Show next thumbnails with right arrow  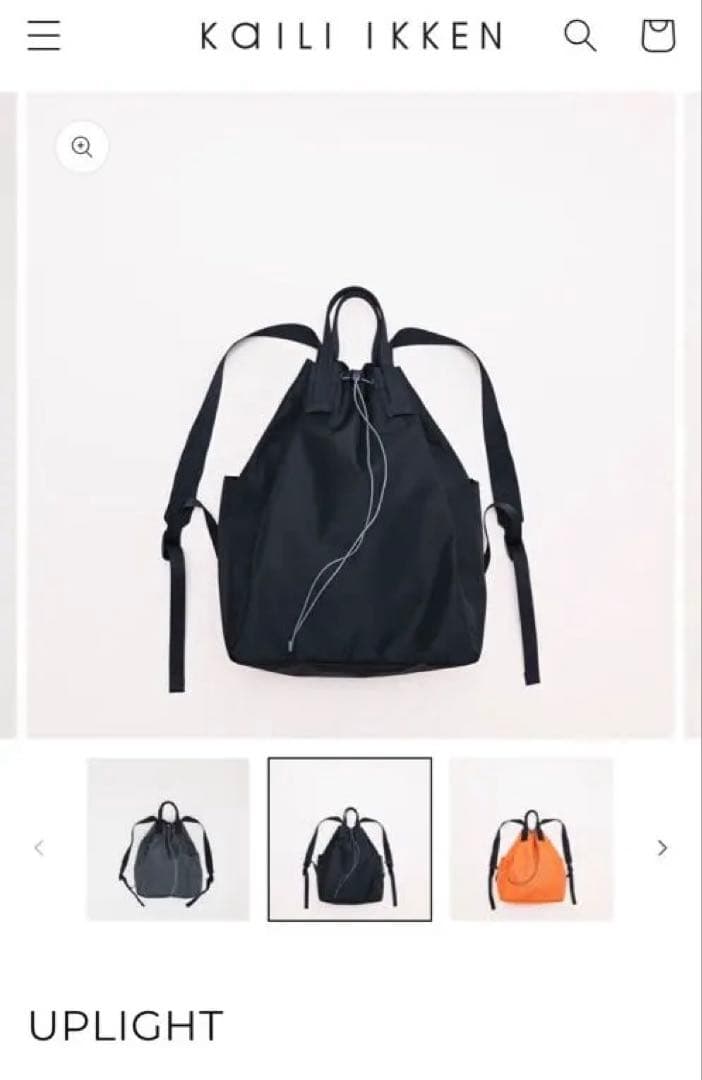pyautogui.click(x=661, y=848)
